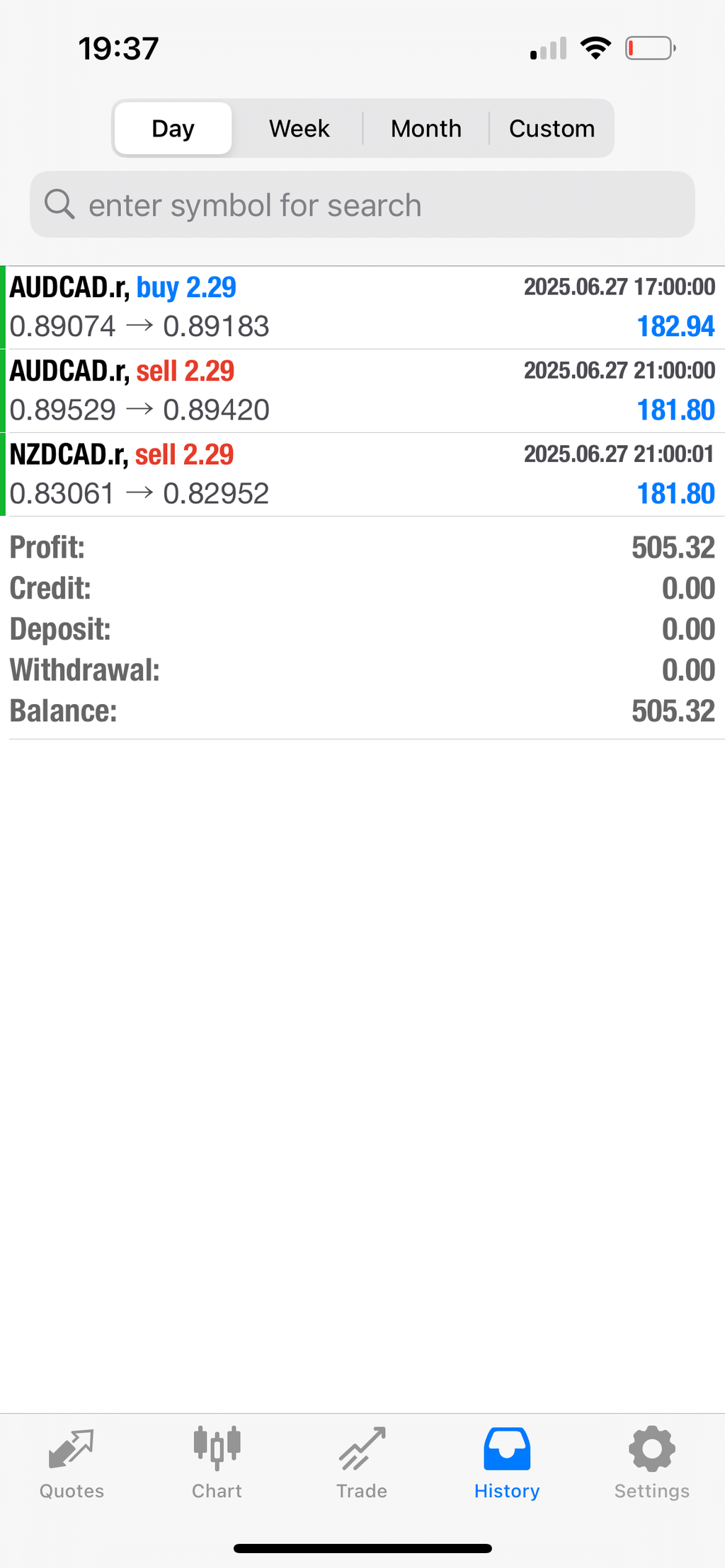Select the Day period filter
725x1568 pixels.
coord(171,128)
